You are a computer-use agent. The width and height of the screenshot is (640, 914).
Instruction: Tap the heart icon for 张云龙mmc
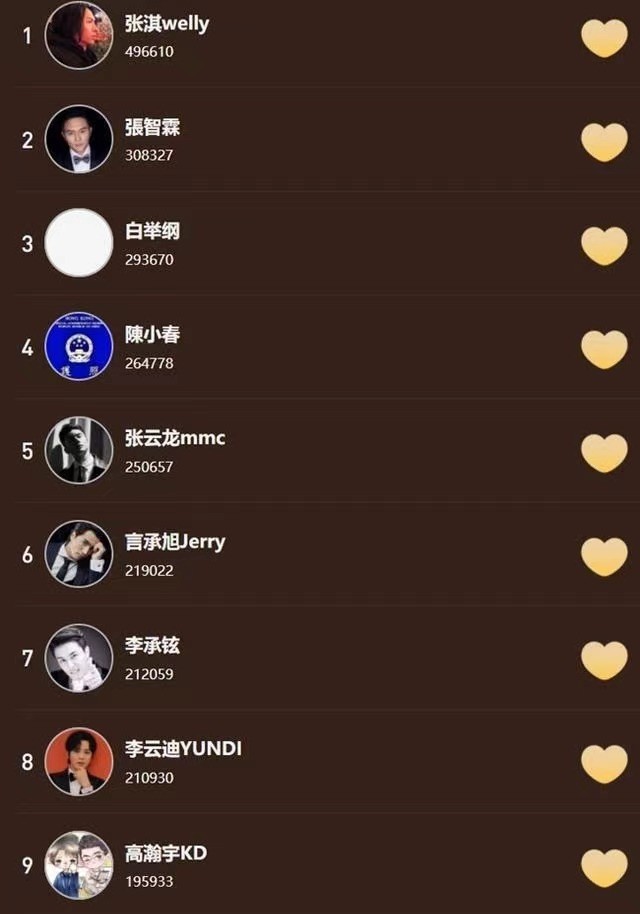point(604,452)
